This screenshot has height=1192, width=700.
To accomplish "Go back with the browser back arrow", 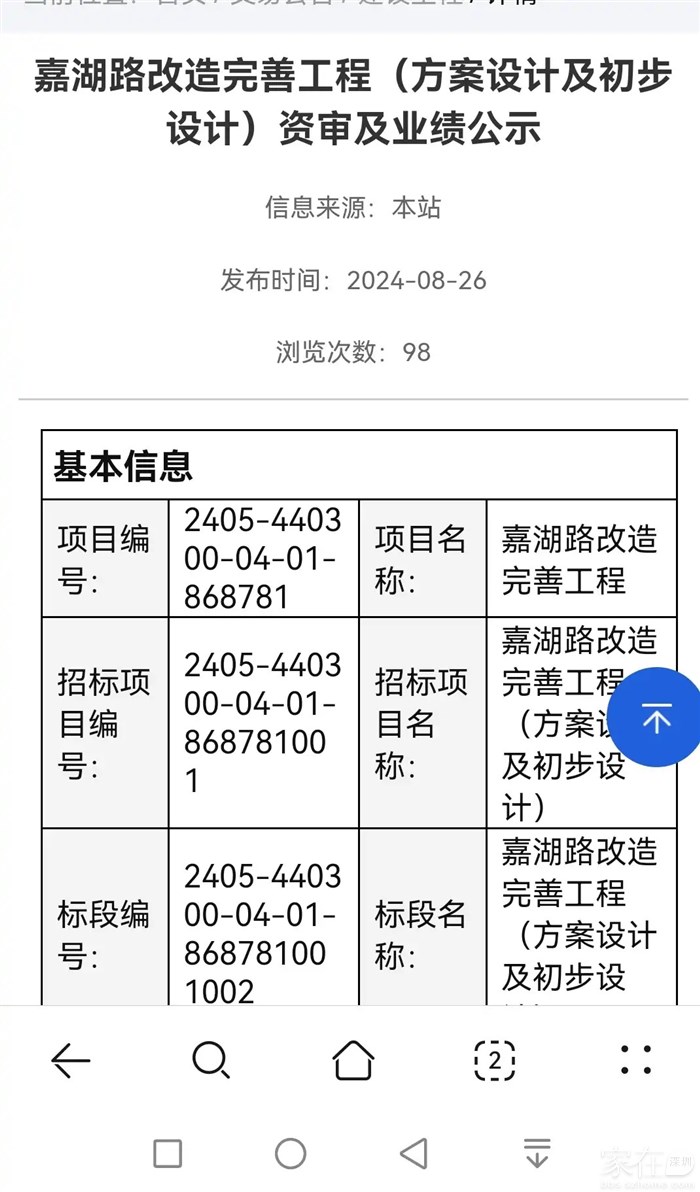I will (71, 1060).
